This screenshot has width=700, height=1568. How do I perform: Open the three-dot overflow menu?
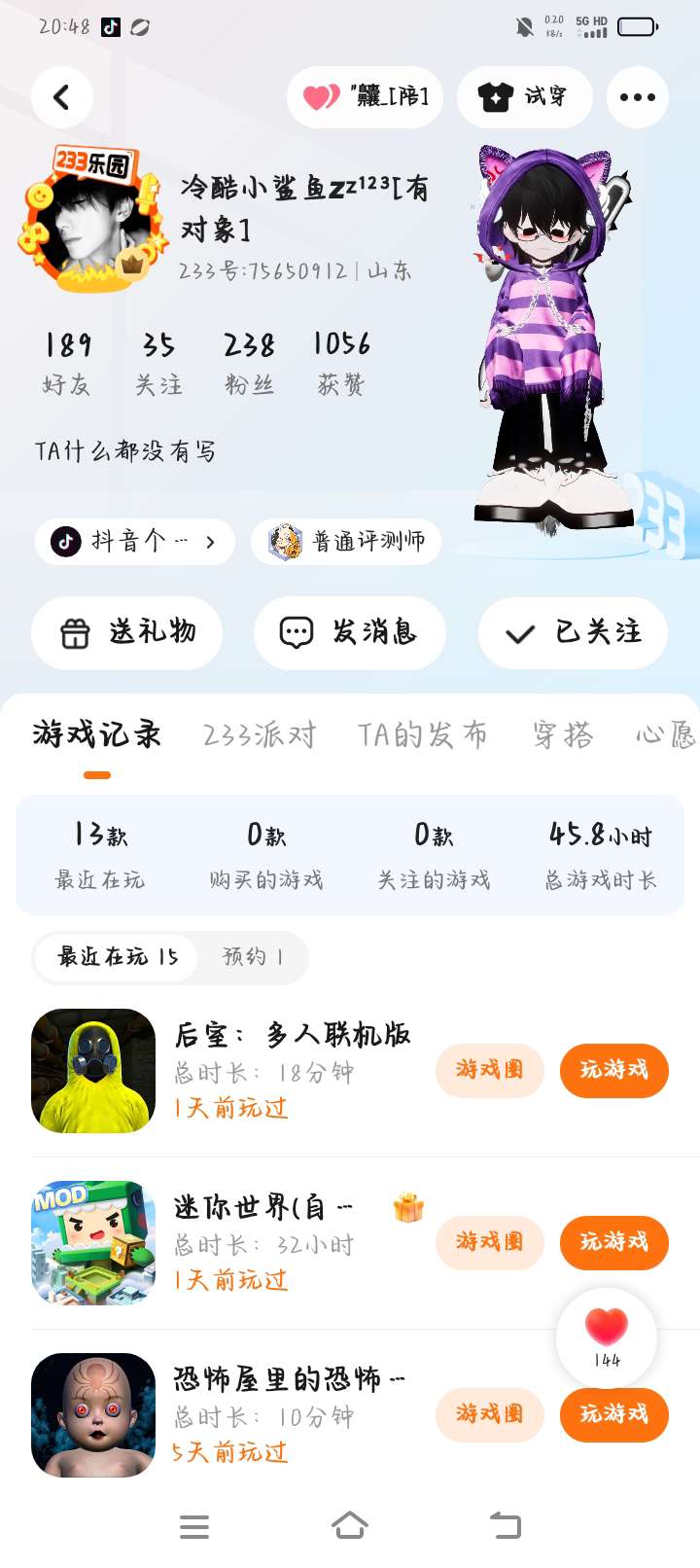[x=637, y=97]
